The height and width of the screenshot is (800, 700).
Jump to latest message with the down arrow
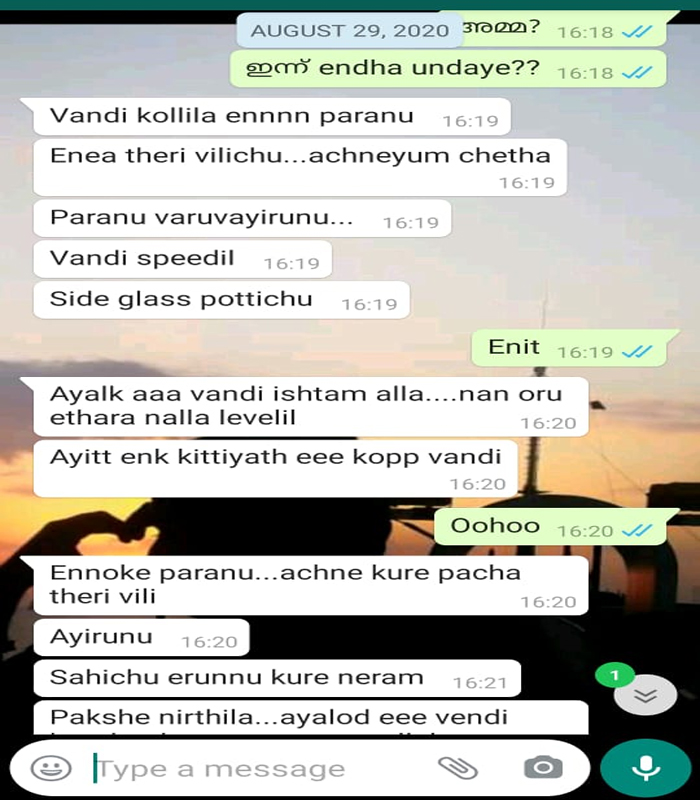645,696
